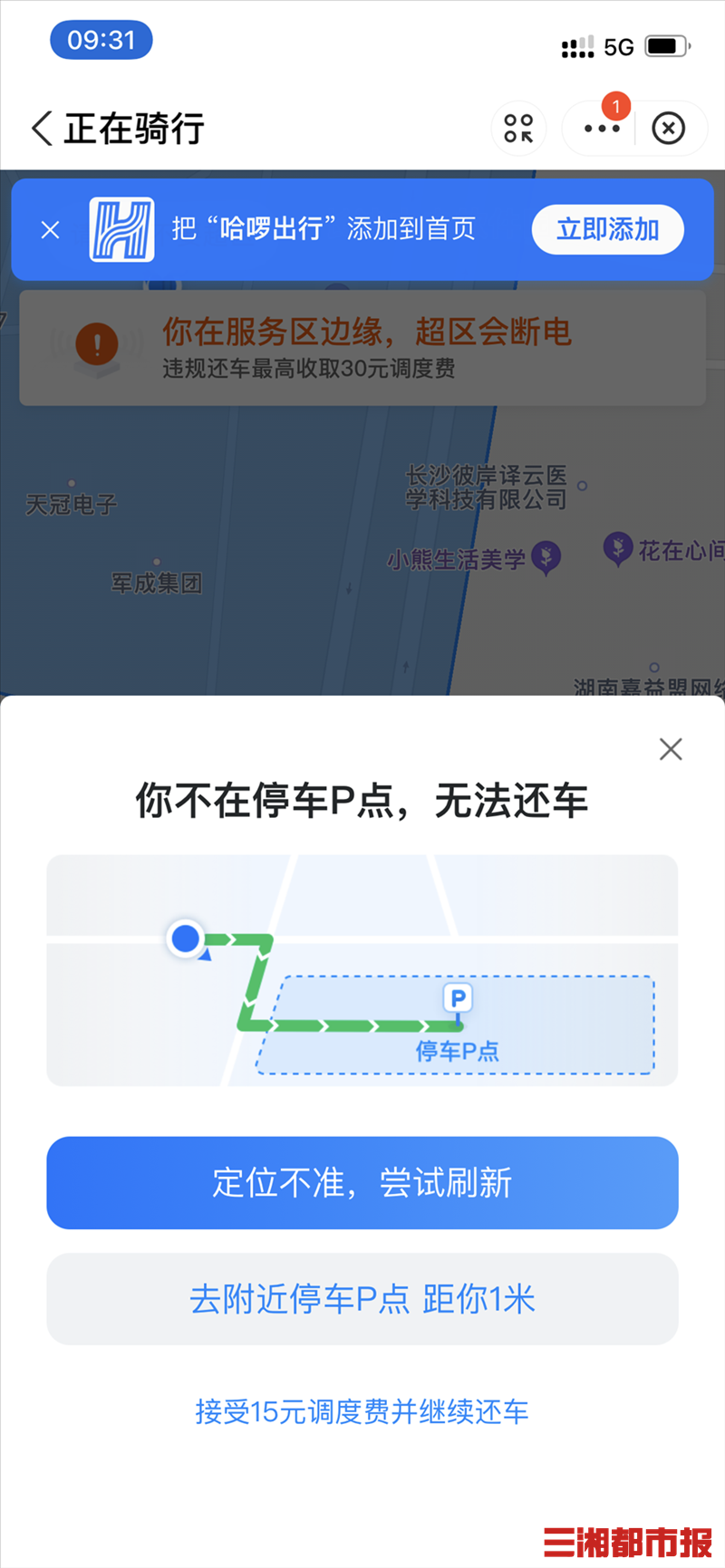Close the mini program with circle X

click(x=669, y=128)
